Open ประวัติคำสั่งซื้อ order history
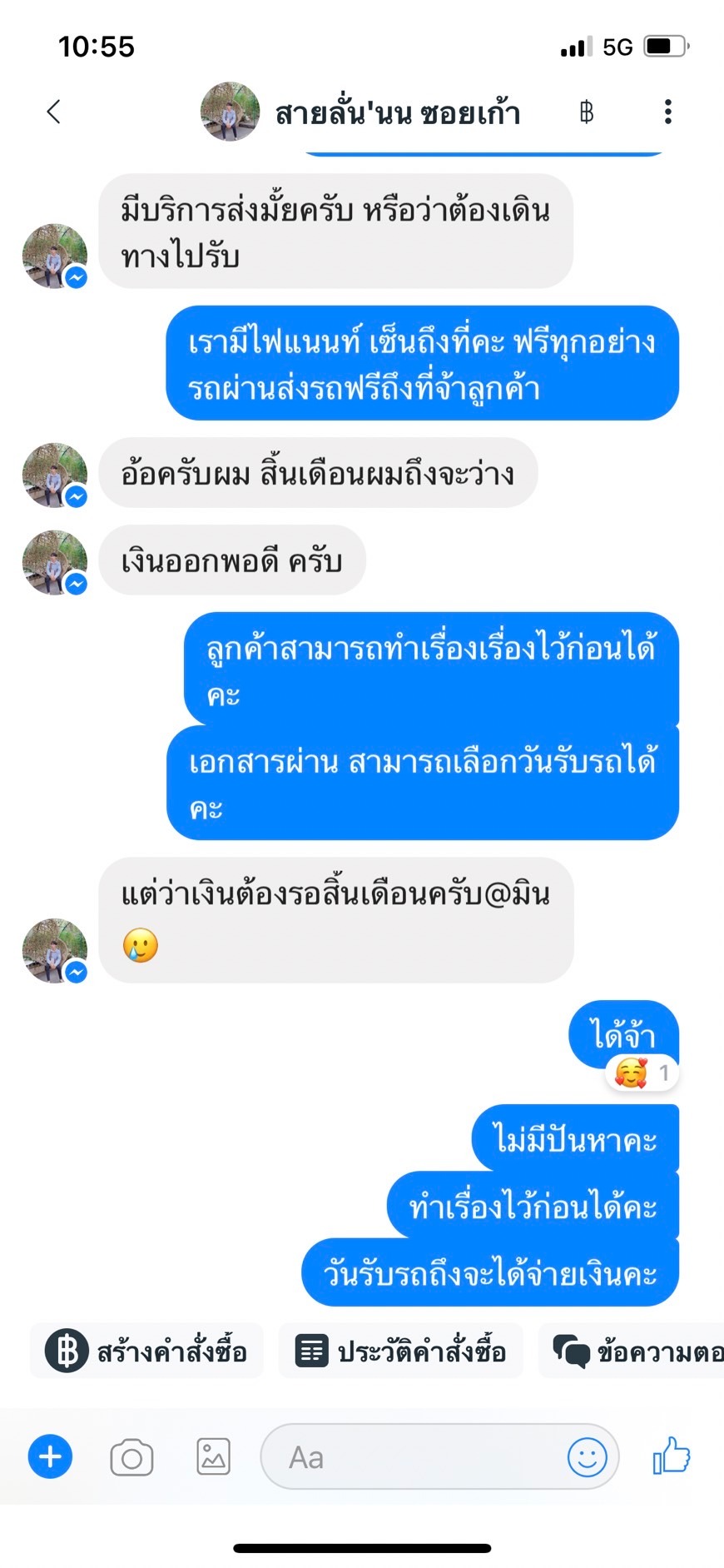This screenshot has width=724, height=1568. 401,1351
